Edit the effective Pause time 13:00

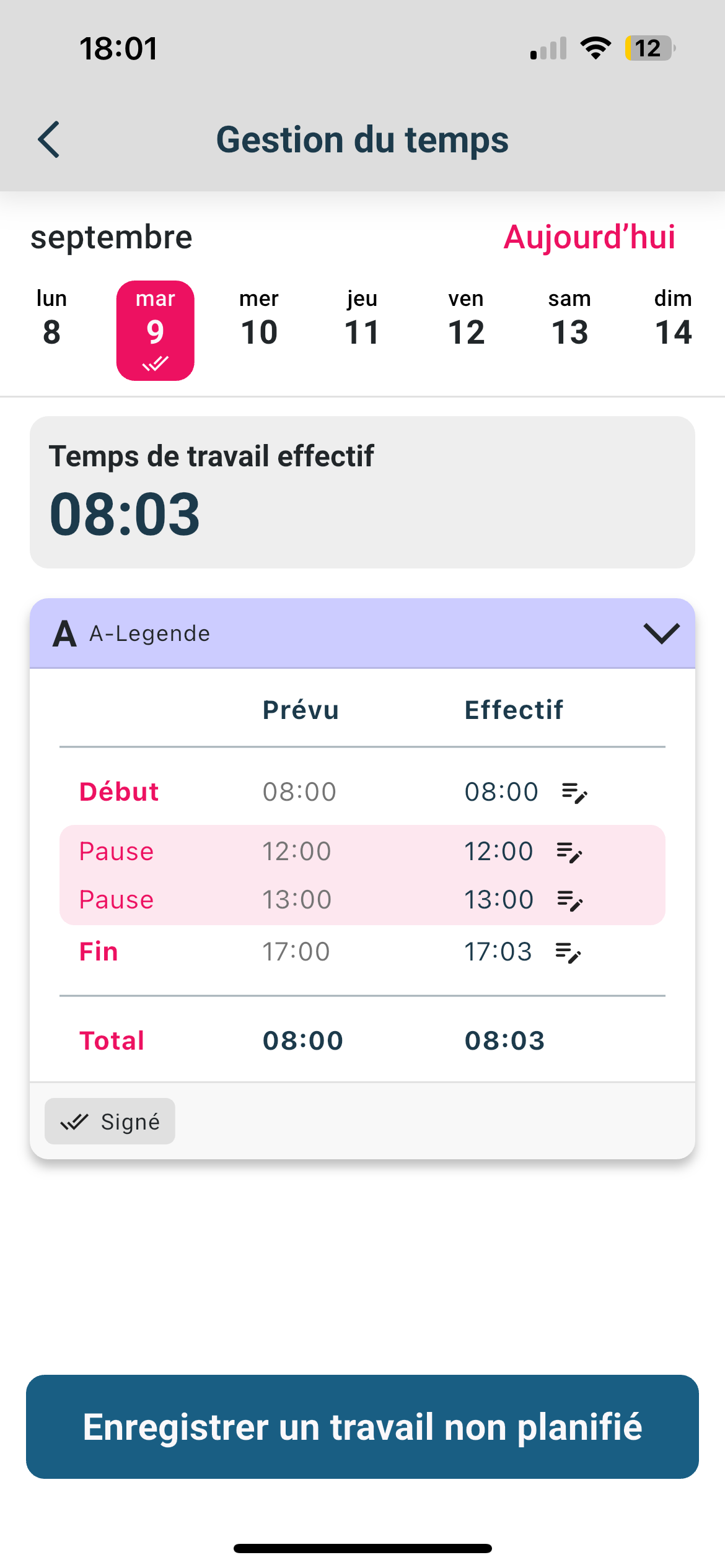point(570,900)
